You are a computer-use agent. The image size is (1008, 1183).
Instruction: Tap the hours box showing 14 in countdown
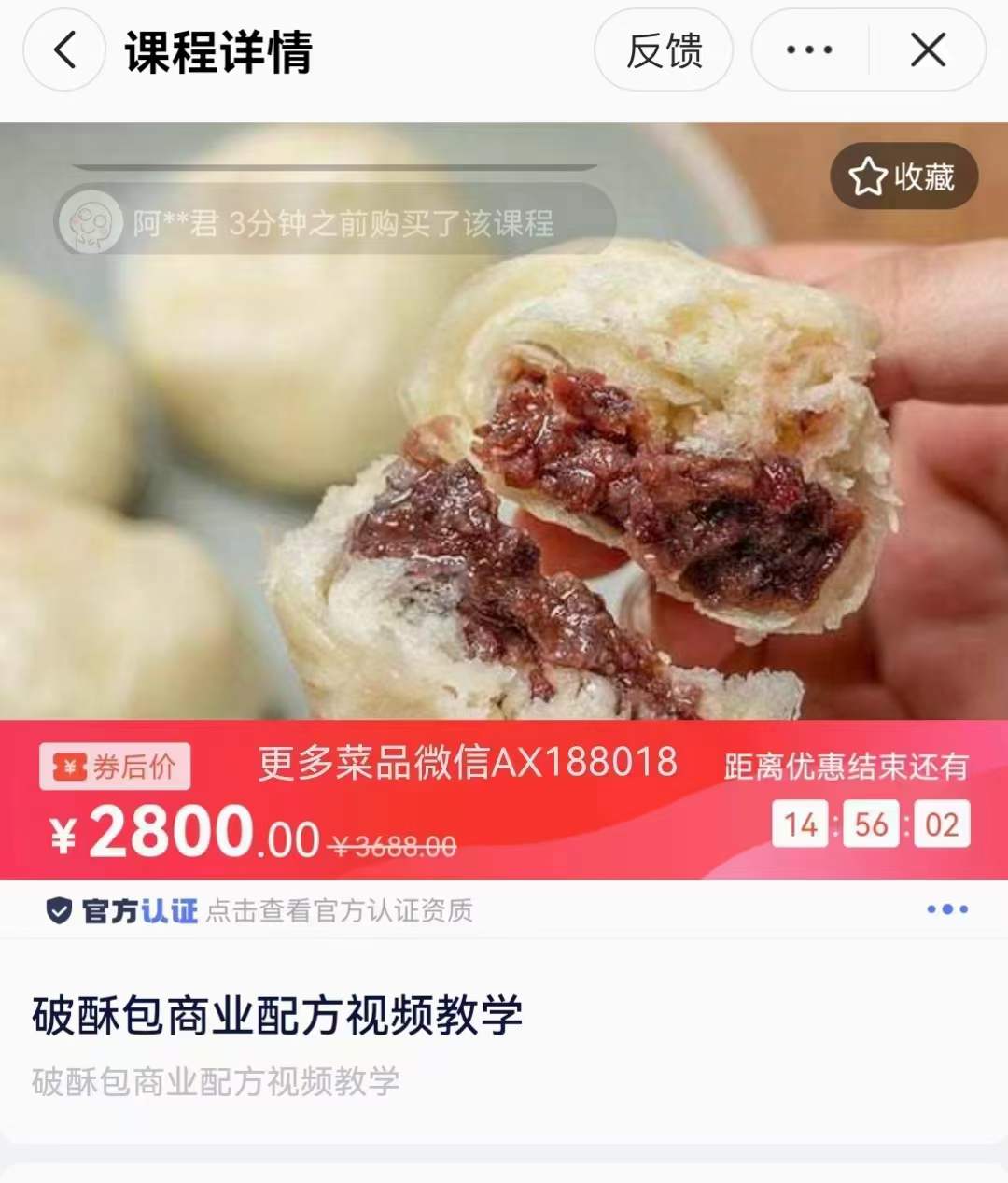pos(800,824)
